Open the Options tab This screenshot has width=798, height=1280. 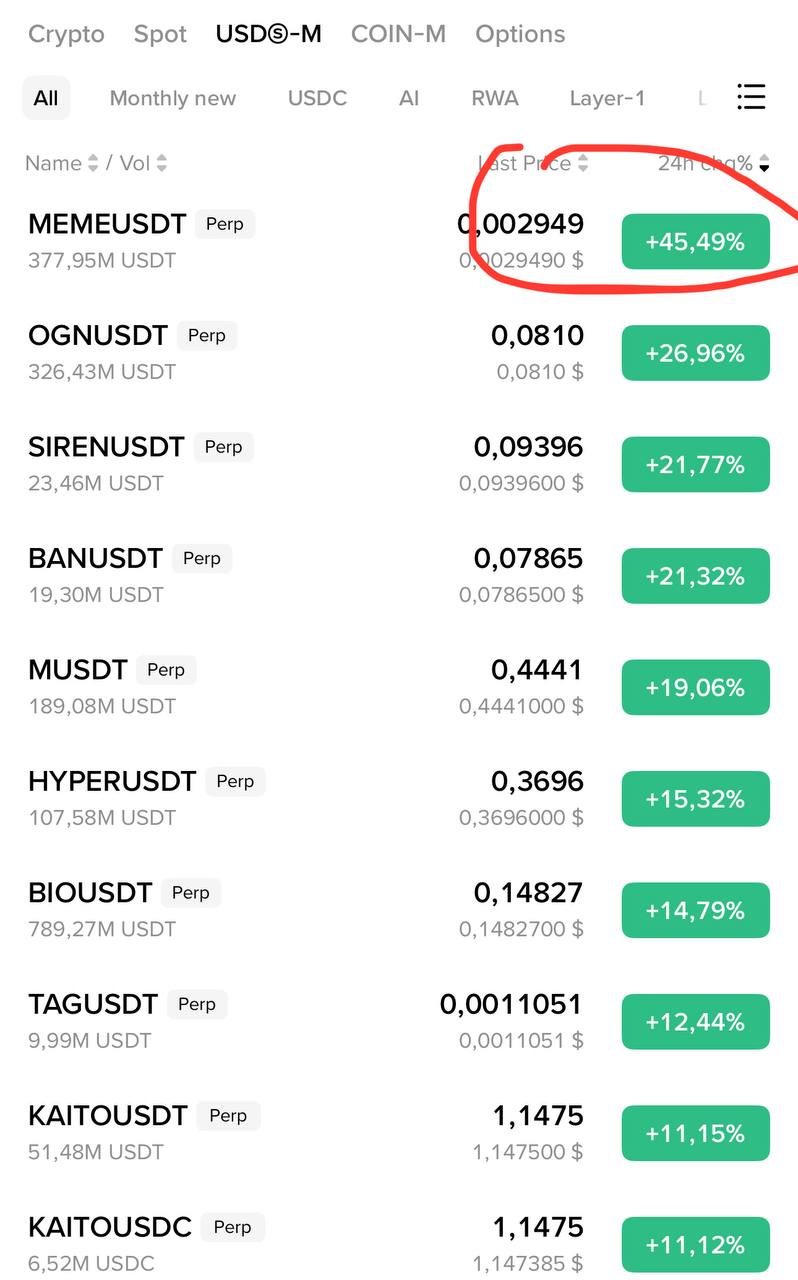tap(520, 34)
